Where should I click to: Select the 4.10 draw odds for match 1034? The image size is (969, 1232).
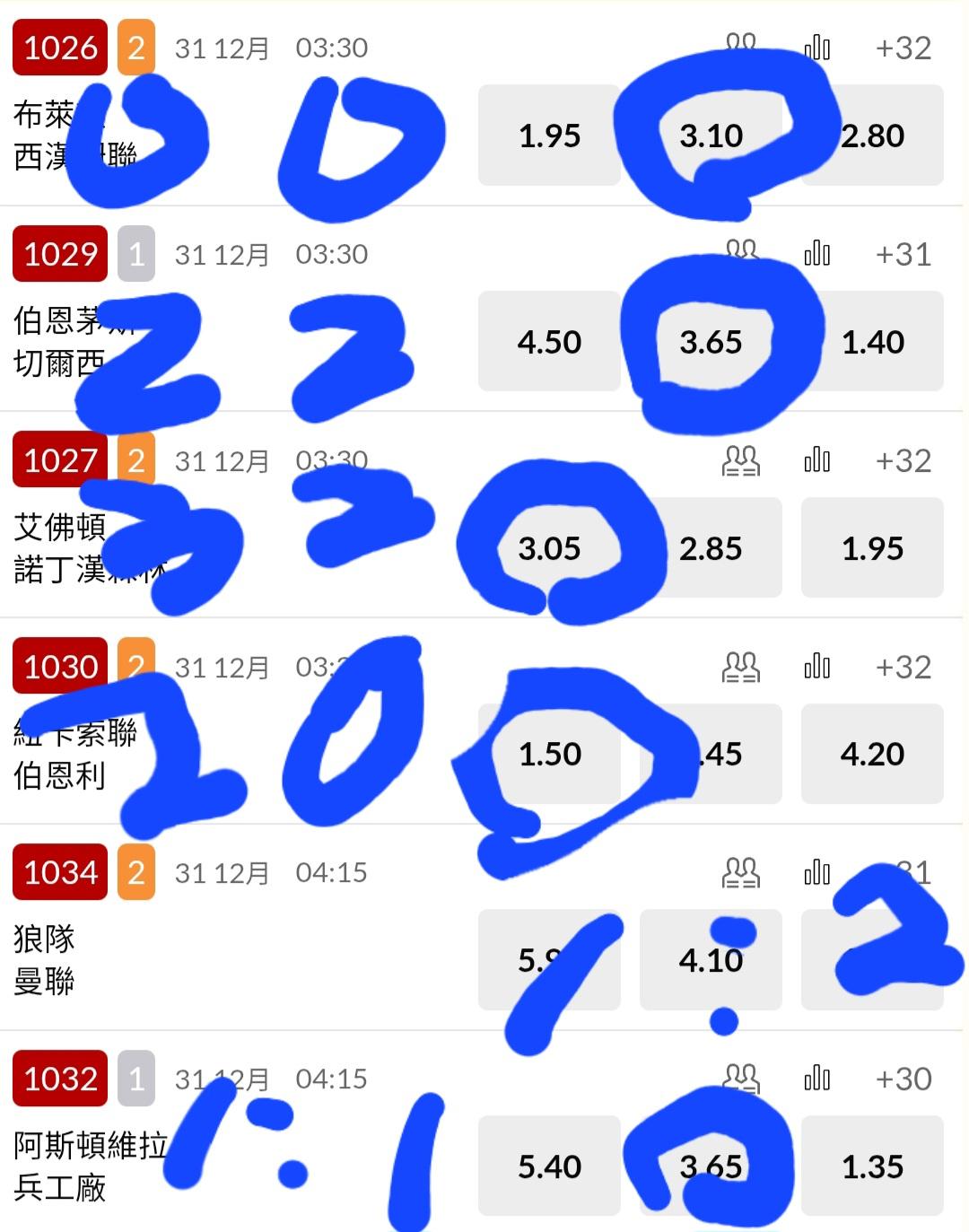pos(711,960)
